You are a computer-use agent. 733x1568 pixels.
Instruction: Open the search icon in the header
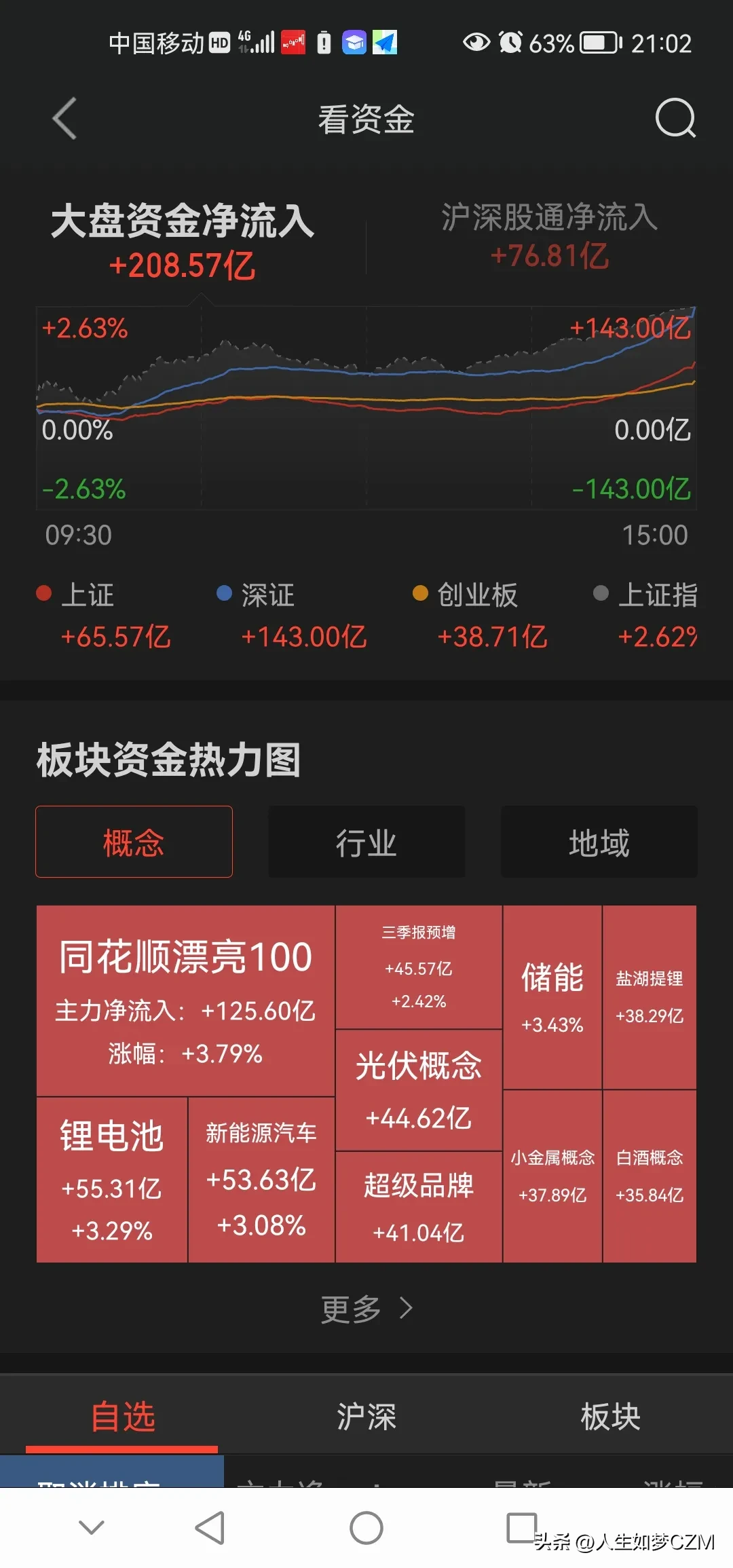pos(675,118)
